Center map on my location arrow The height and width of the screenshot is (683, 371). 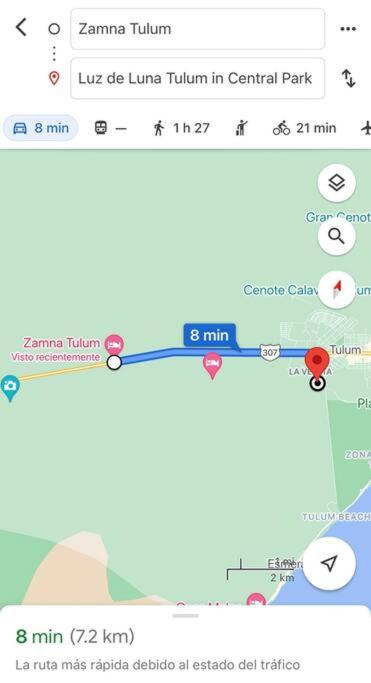tap(330, 563)
